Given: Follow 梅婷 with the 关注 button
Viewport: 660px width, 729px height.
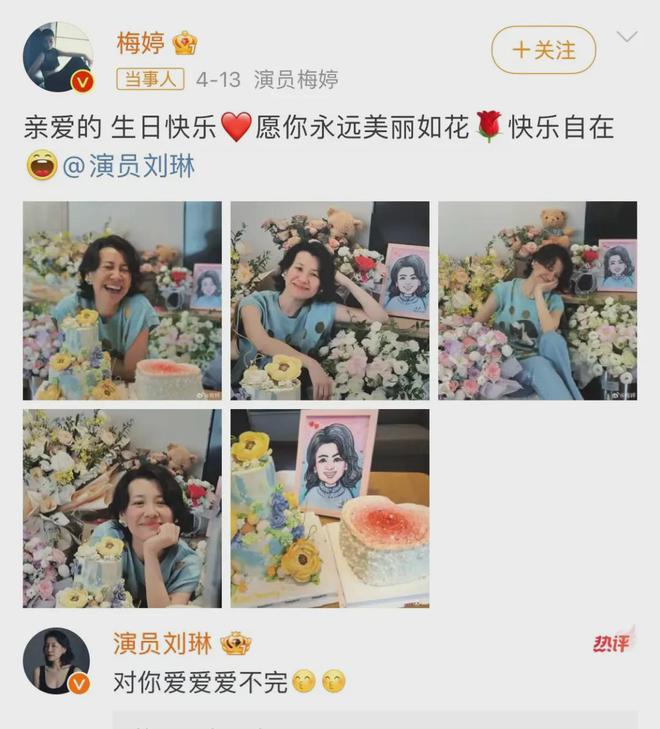Looking at the screenshot, I should click(543, 50).
